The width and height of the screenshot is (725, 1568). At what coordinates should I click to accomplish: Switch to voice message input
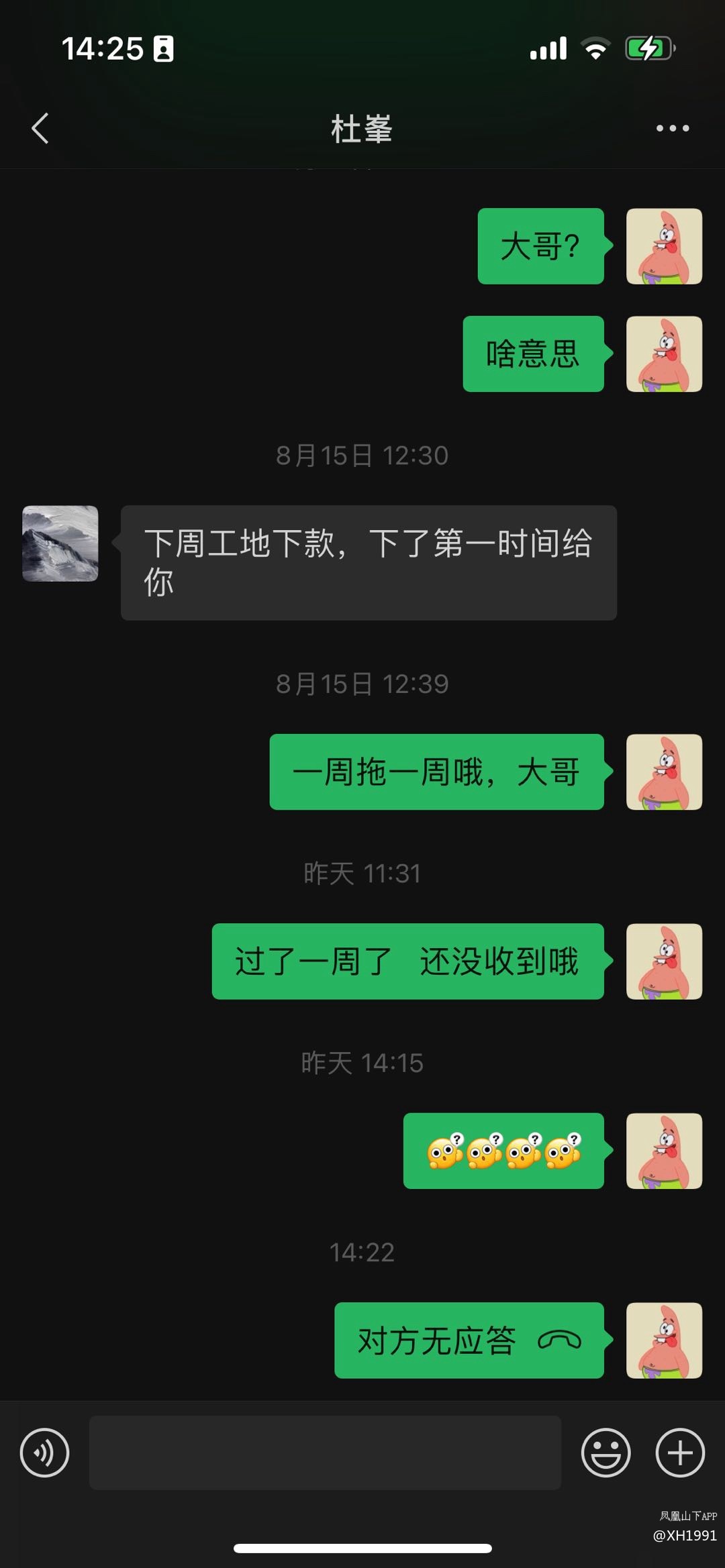pos(44,1453)
